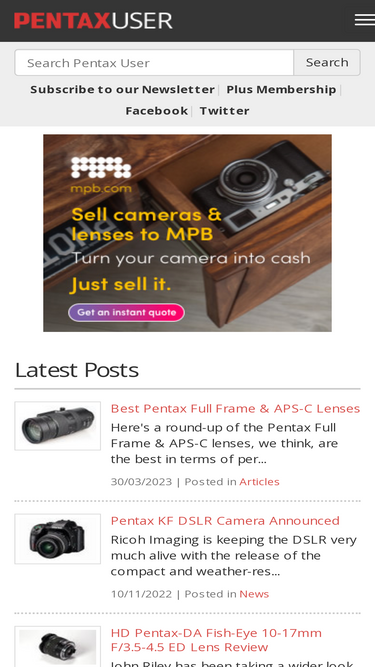Open the MPB sell cameras ad banner
Screen dimensions: 375x667
pos(188,233)
